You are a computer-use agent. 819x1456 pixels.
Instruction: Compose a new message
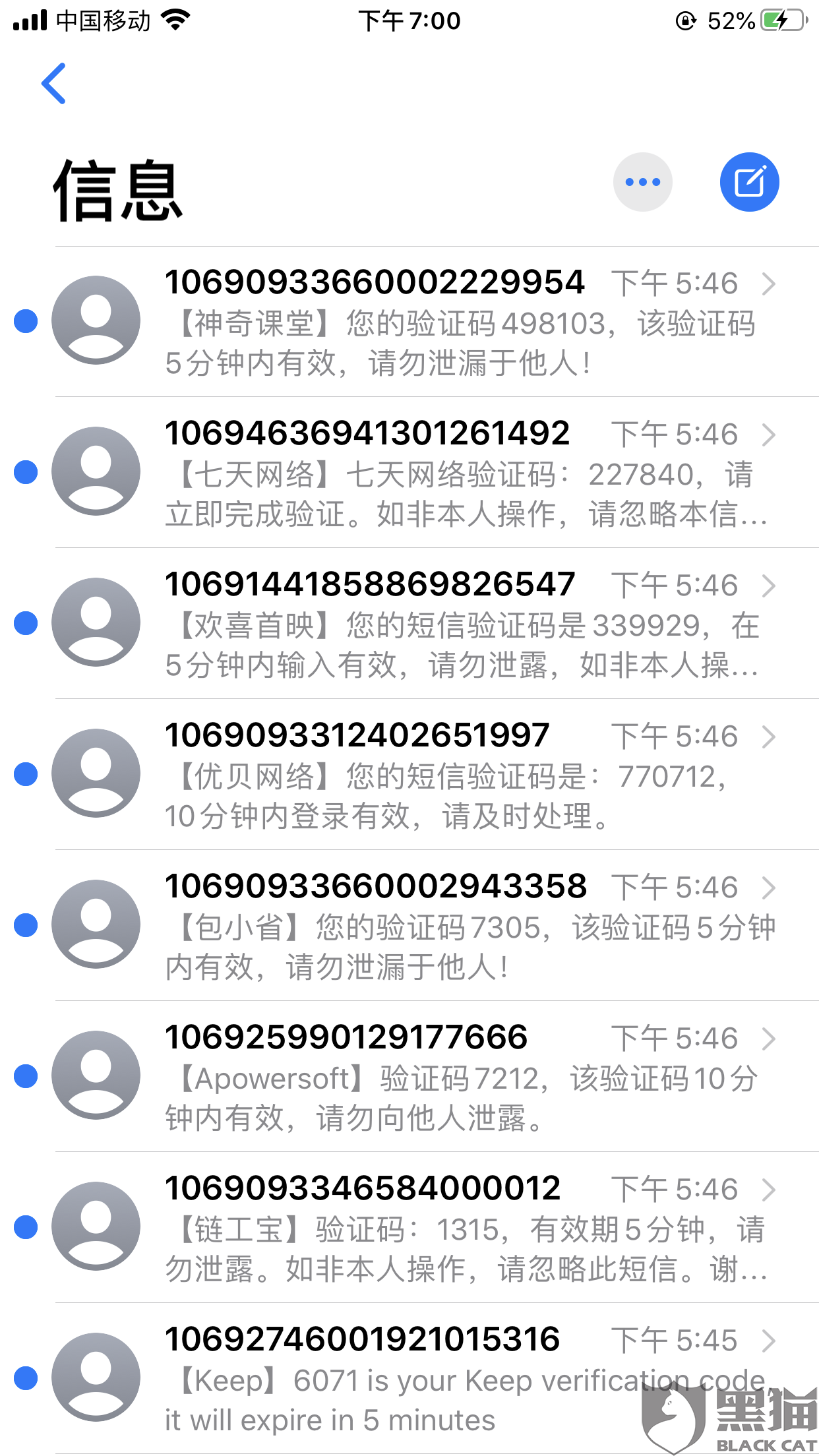pos(749,182)
